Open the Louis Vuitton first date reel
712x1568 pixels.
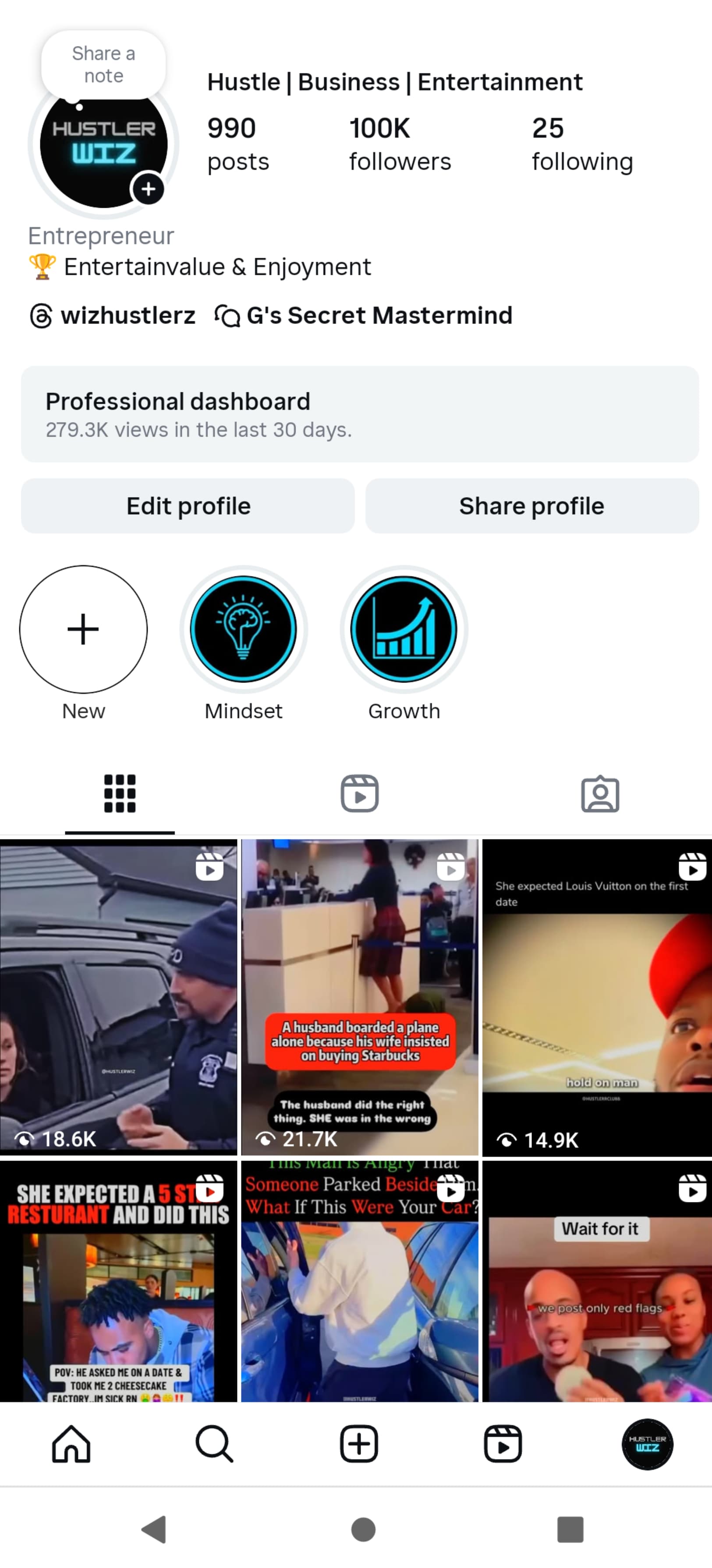pyautogui.click(x=597, y=997)
